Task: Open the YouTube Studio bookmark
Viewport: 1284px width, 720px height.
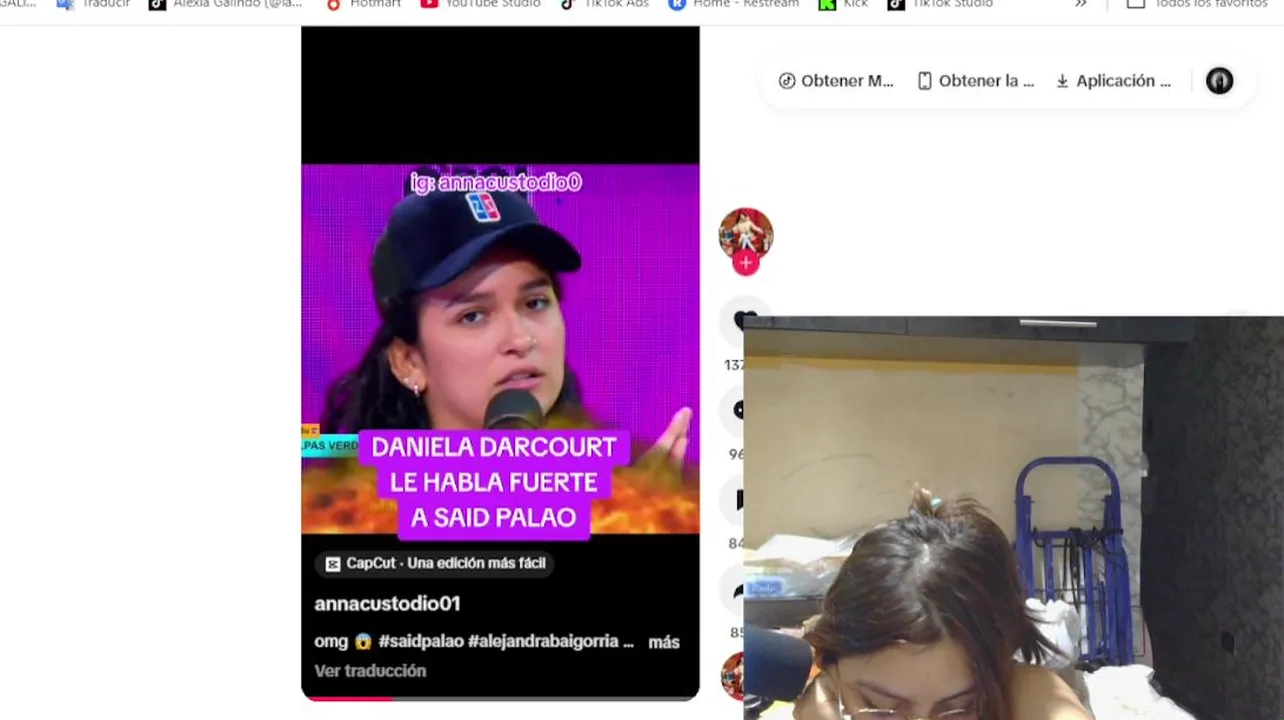Action: click(480, 4)
